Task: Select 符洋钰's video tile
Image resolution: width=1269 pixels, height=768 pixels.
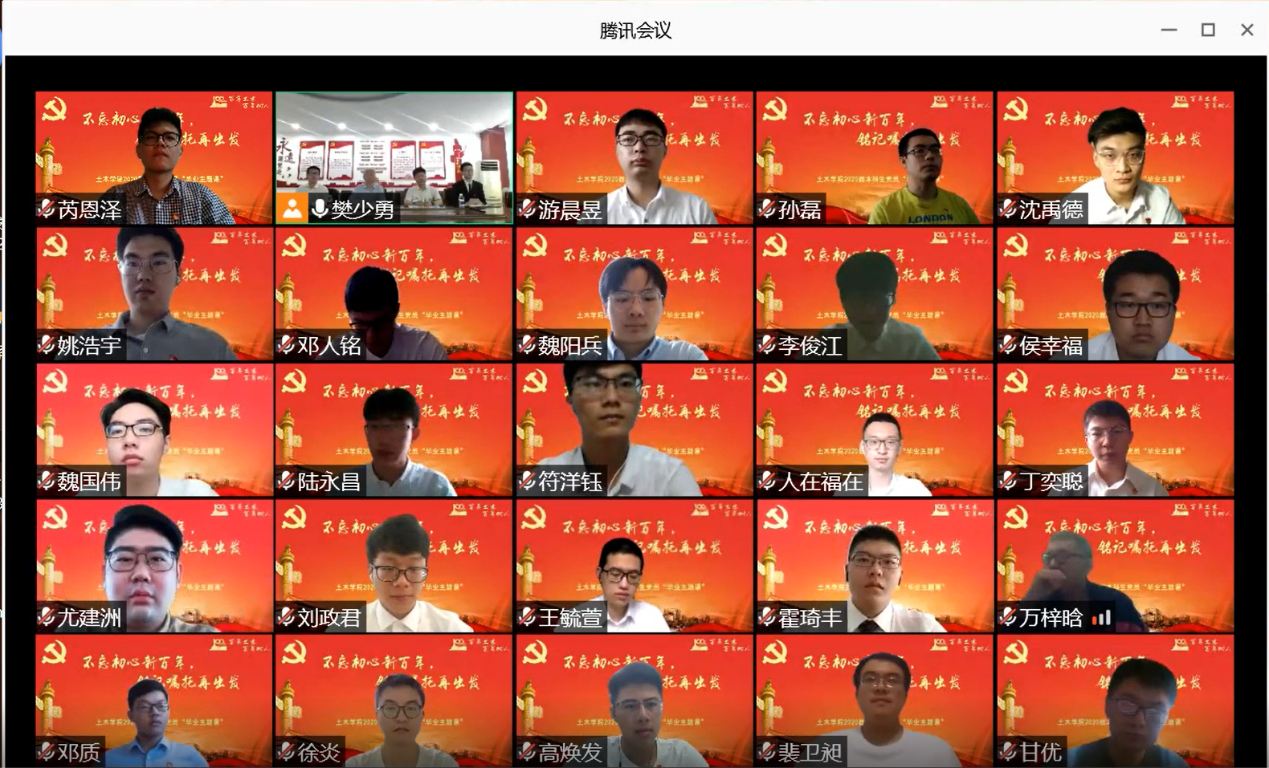Action: pos(634,429)
